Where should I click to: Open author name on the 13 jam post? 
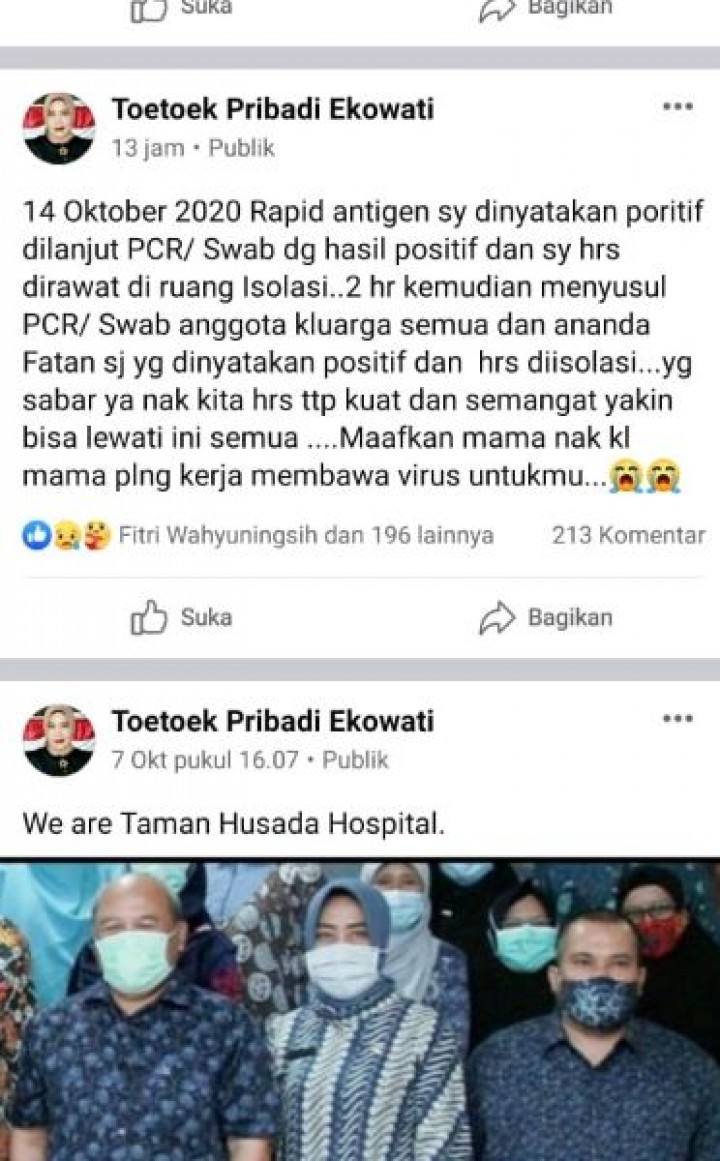(273, 108)
